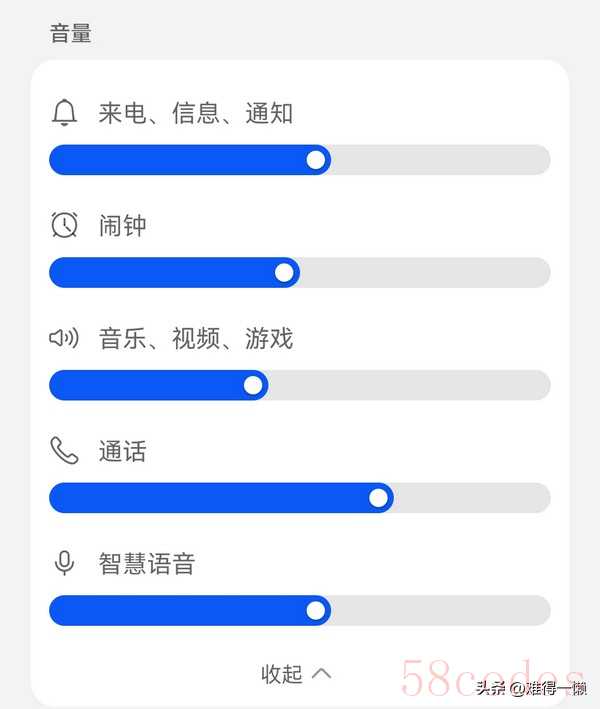Change the 通话 volume slider
This screenshot has width=600, height=709.
[379, 498]
